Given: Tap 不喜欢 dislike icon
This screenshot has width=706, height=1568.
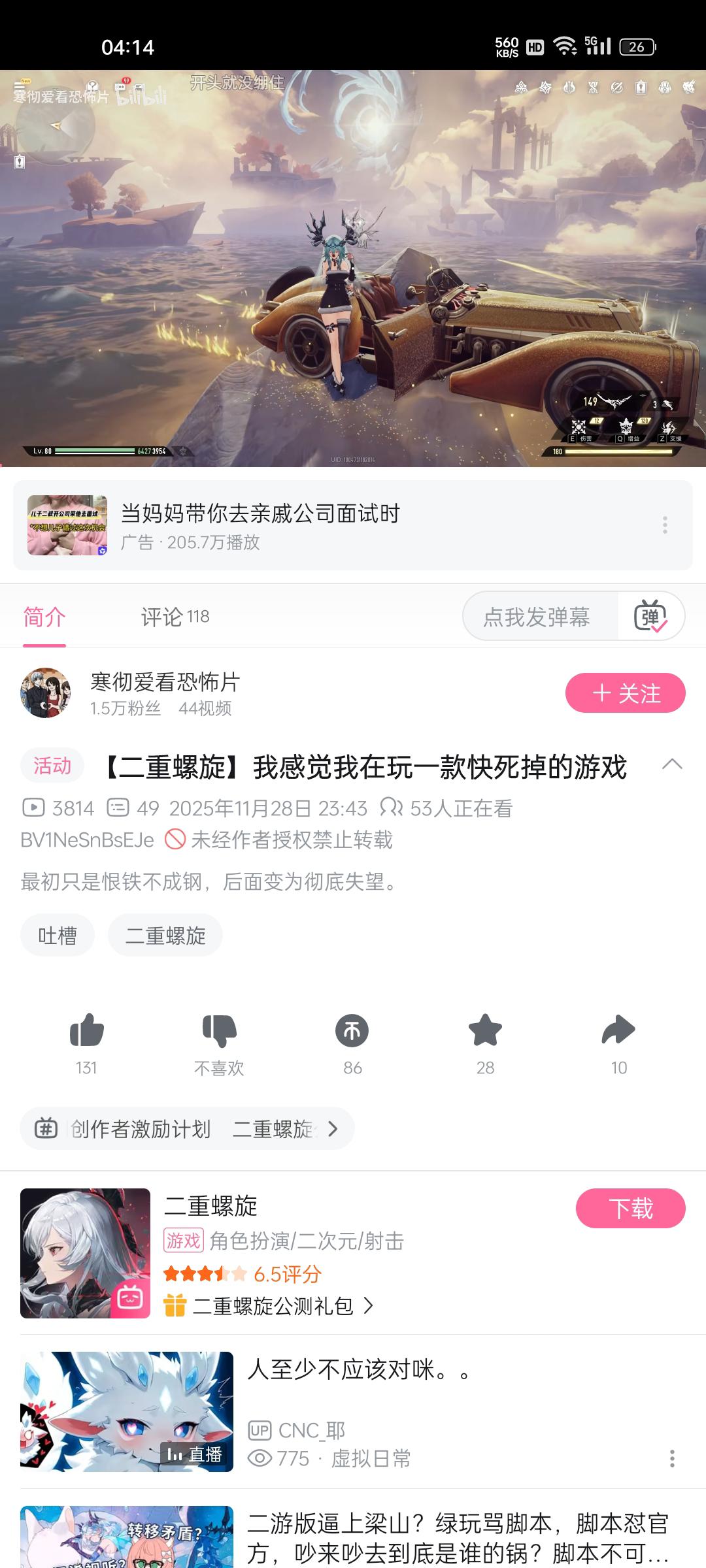Looking at the screenshot, I should coord(219,1031).
